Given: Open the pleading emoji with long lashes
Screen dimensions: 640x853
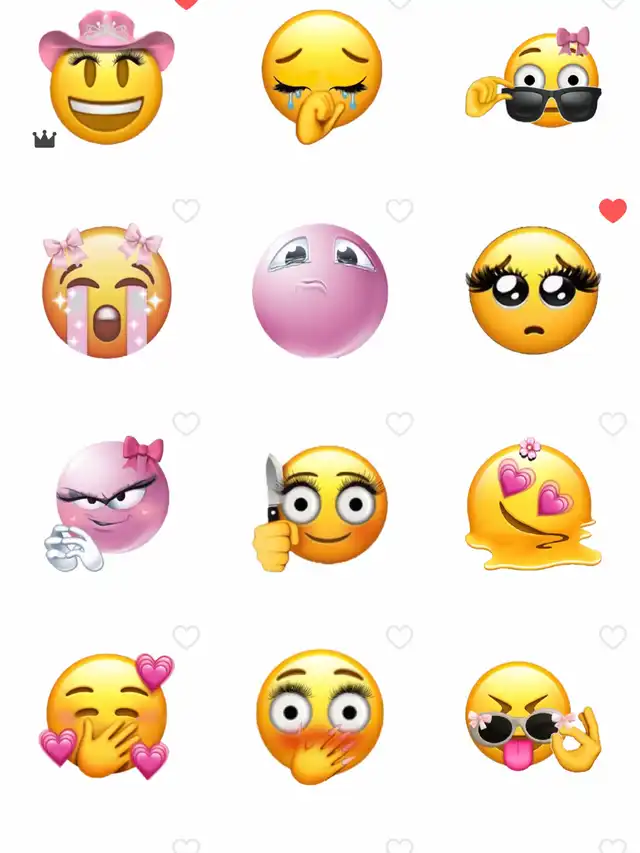Looking at the screenshot, I should pos(533,290).
